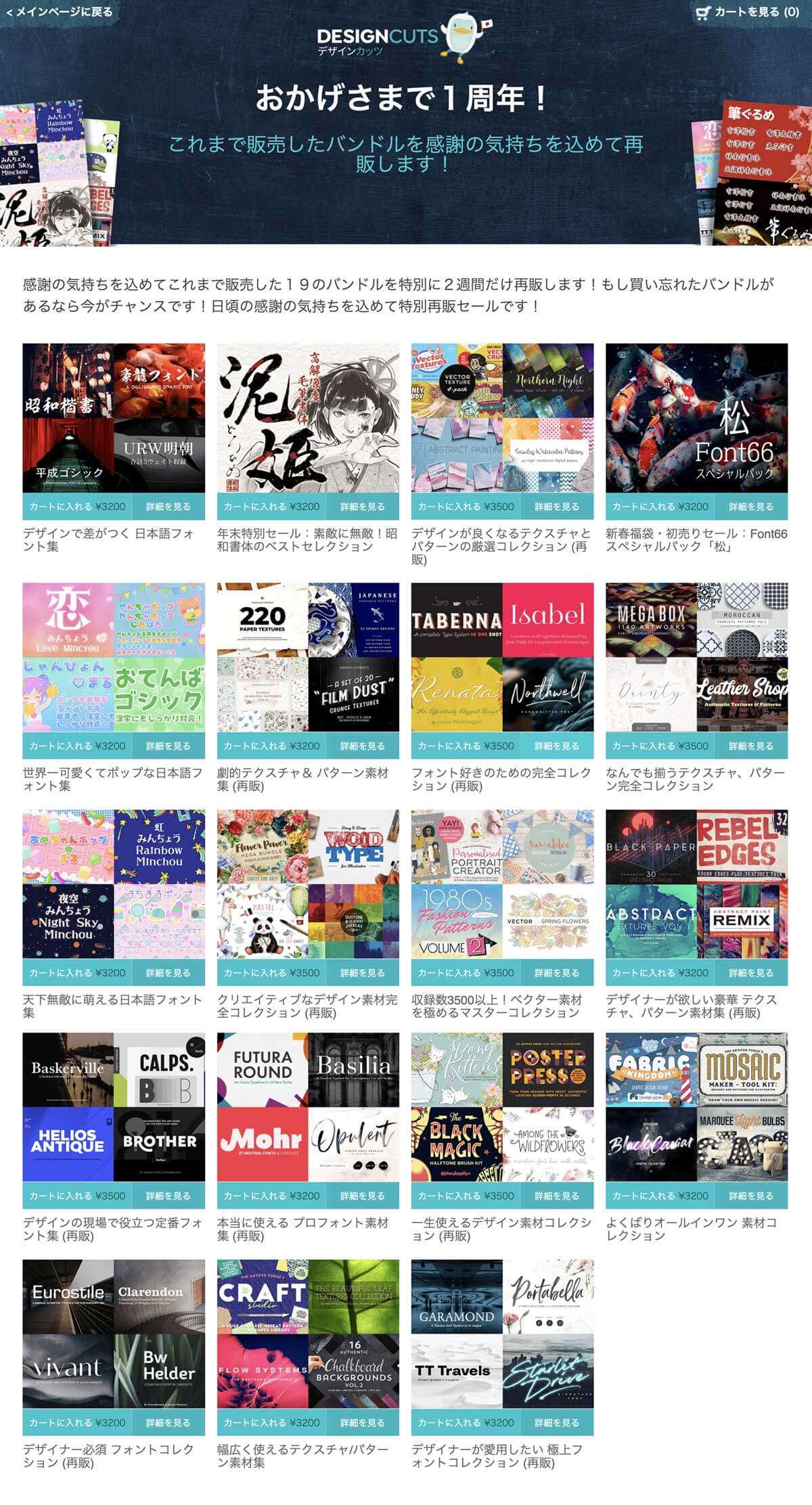Add デザインの現場で役立つ定番フォント集 to cart
This screenshot has height=1505, width=812.
pos(77,1196)
